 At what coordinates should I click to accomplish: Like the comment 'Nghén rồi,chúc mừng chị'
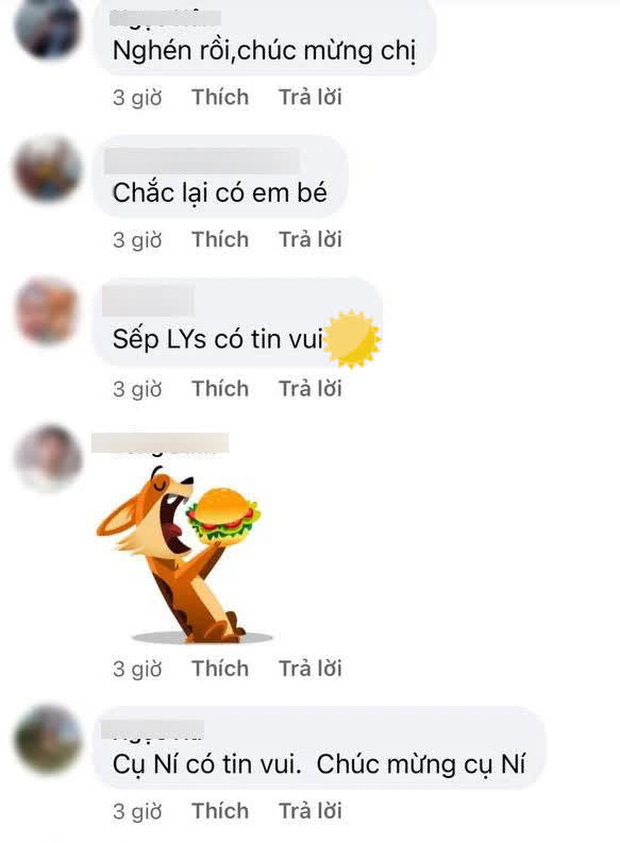[220, 97]
